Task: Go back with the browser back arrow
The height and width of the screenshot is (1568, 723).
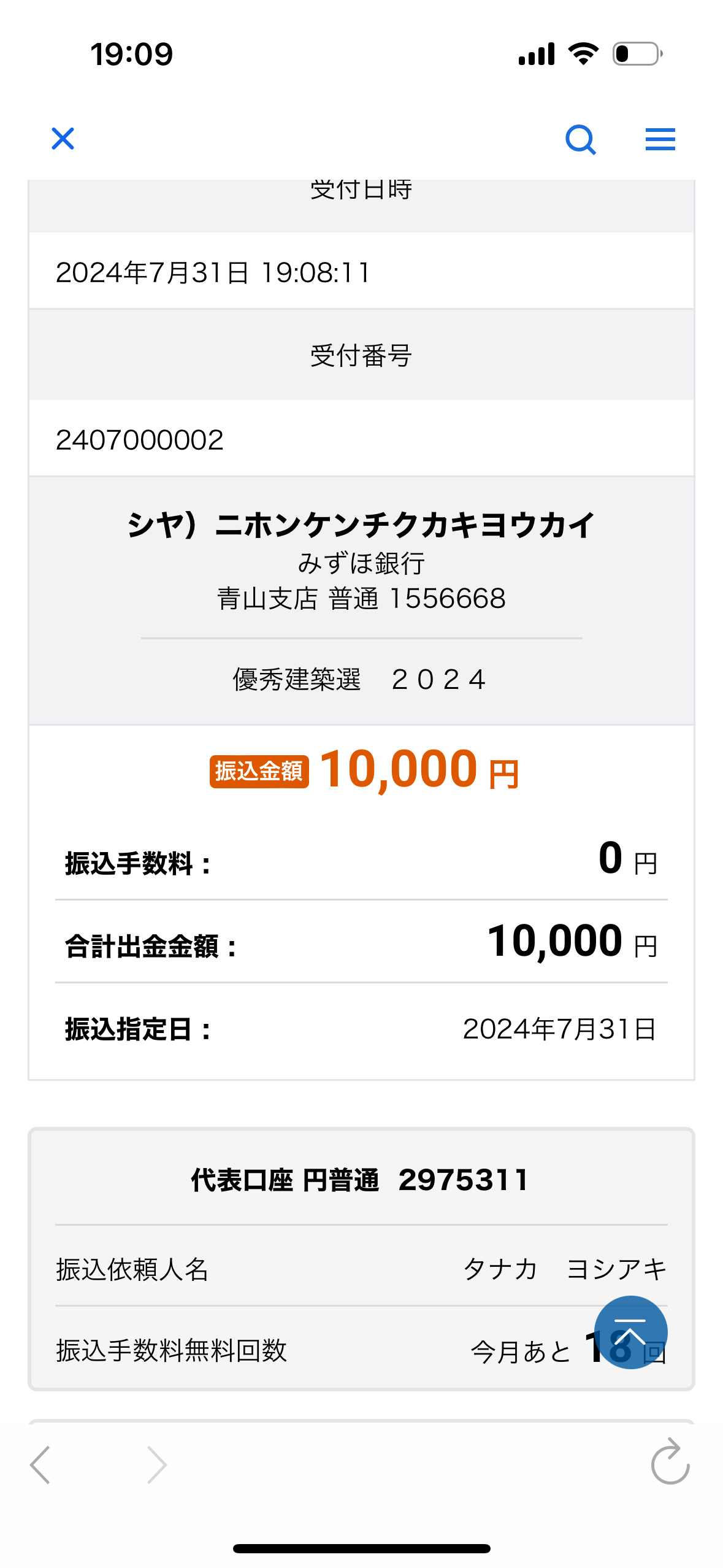Action: pos(40,1464)
